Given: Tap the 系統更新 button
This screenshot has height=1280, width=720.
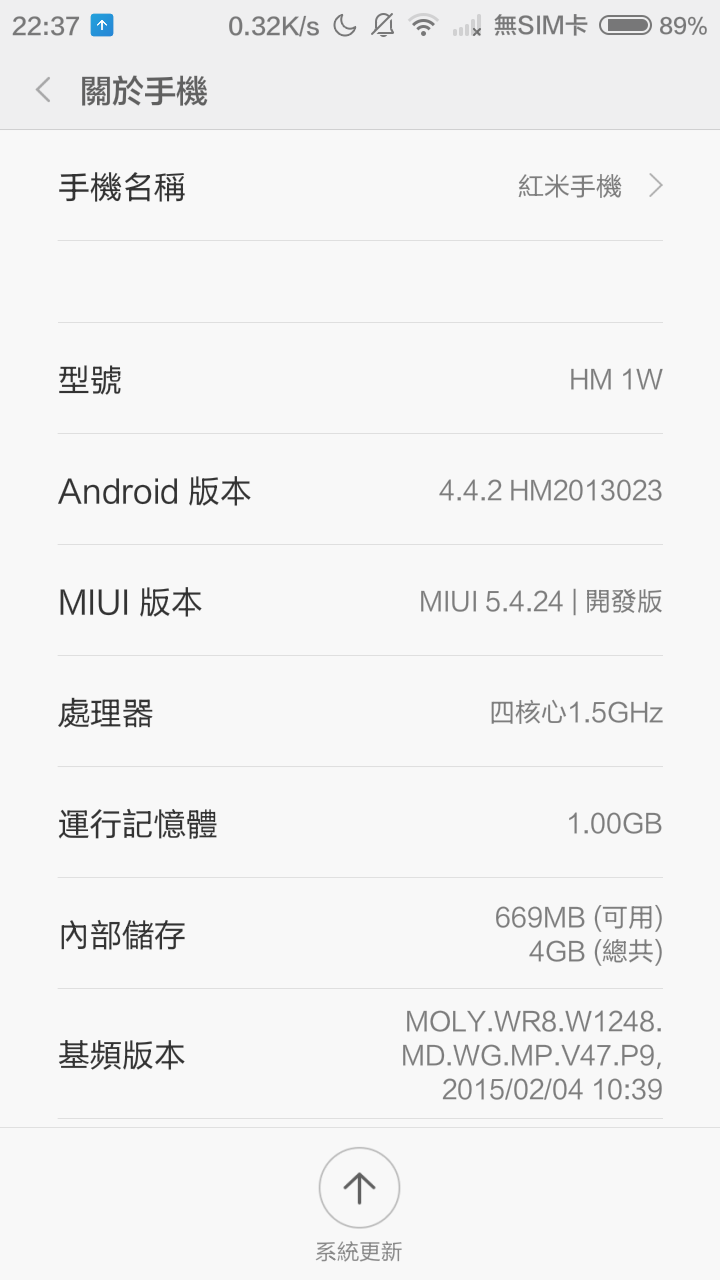Looking at the screenshot, I should click(x=359, y=1204).
